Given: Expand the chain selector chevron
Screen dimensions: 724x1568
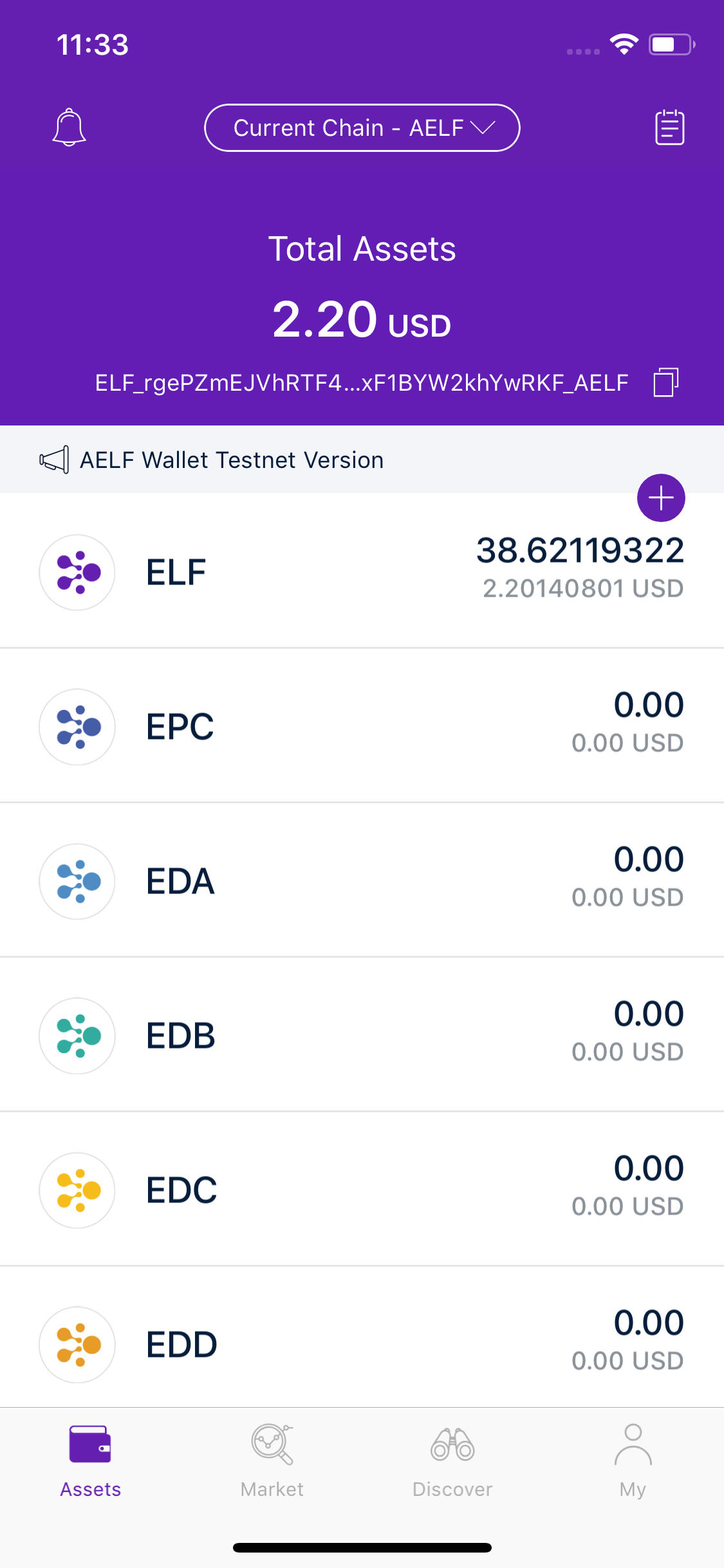Looking at the screenshot, I should pos(483,127).
